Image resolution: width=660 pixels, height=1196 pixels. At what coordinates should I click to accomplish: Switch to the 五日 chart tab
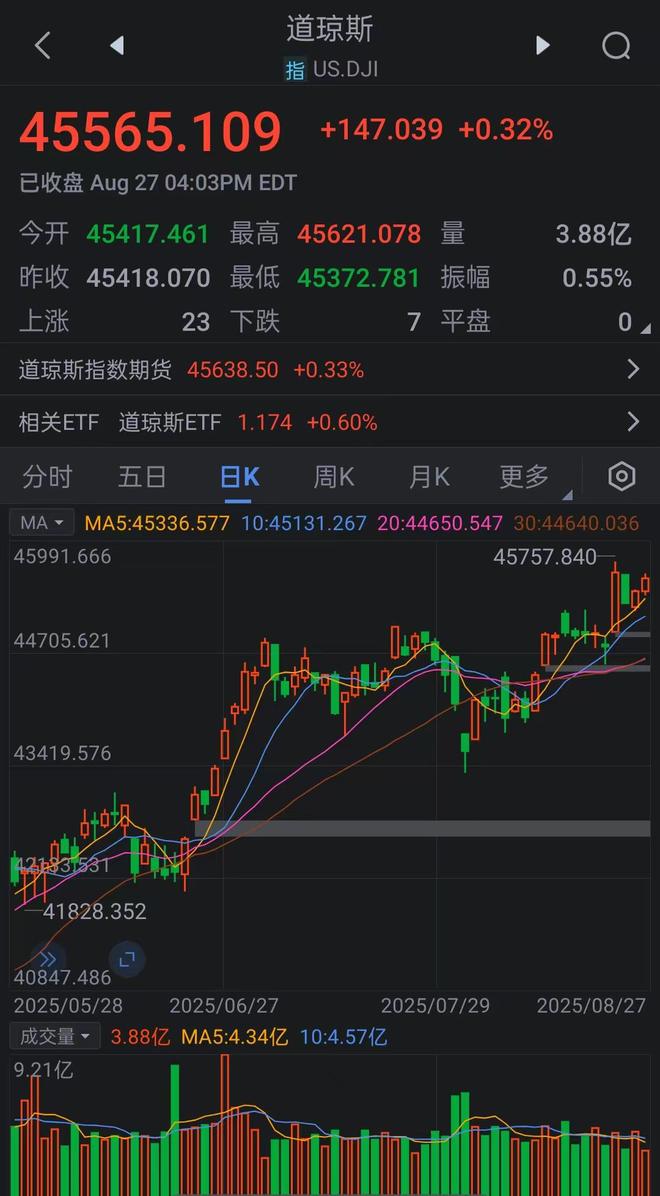click(142, 477)
